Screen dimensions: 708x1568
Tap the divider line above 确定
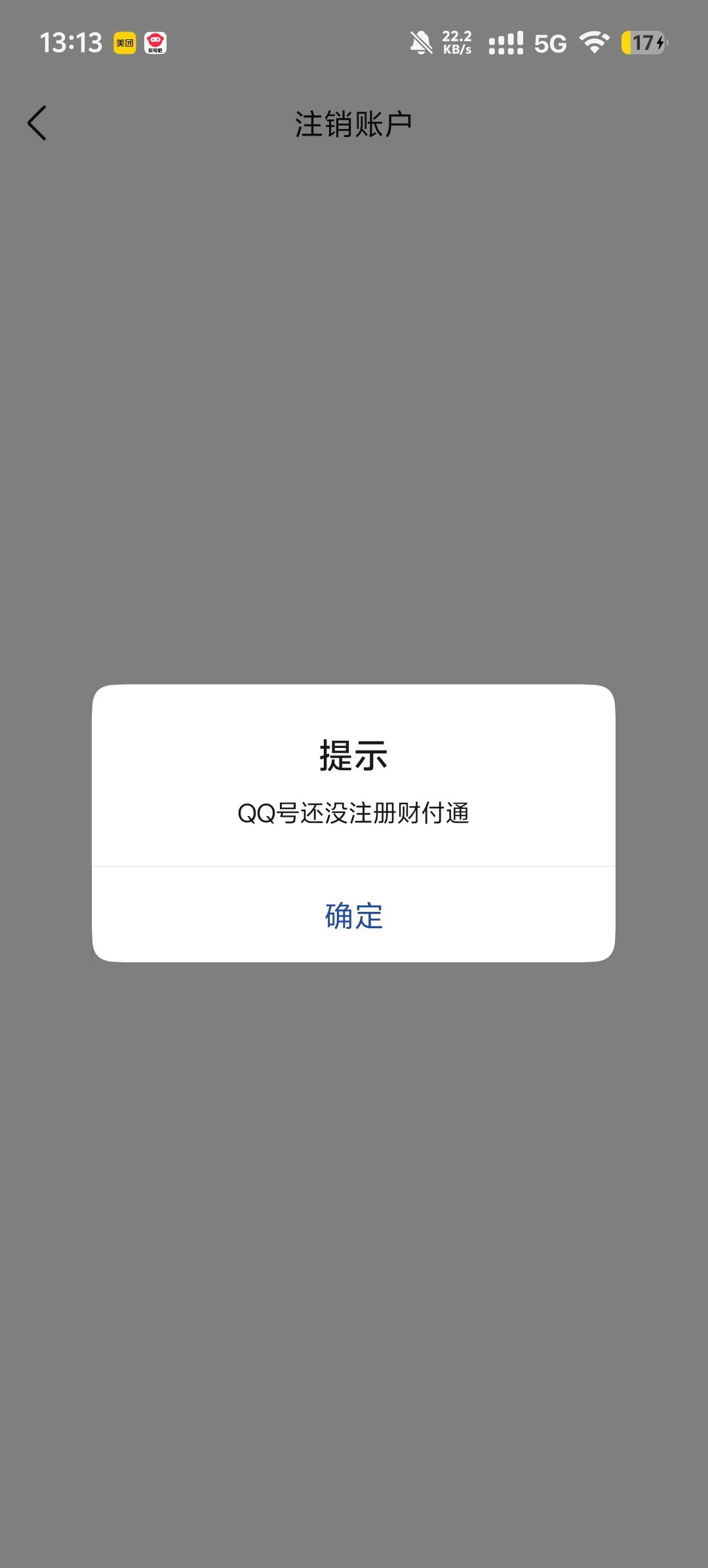click(354, 867)
